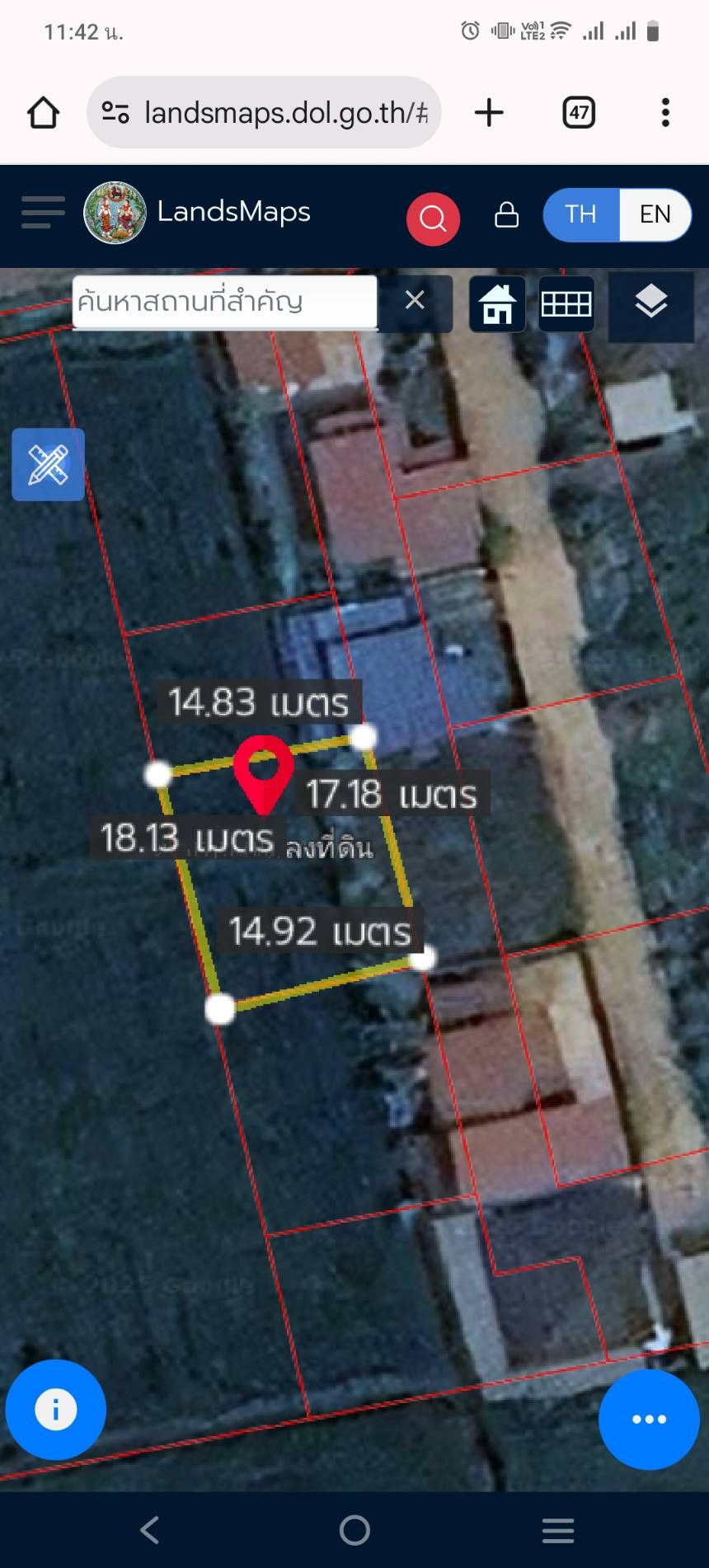Toggle the ruler measurement tool
709x1568 pixels.
(48, 465)
